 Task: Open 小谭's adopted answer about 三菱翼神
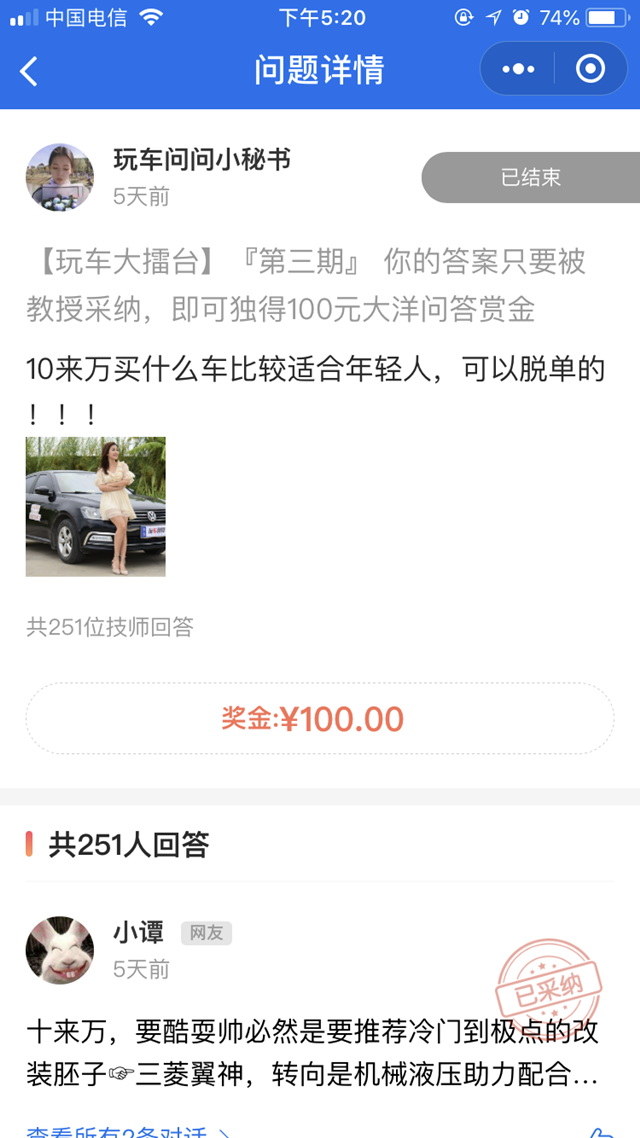312,1051
